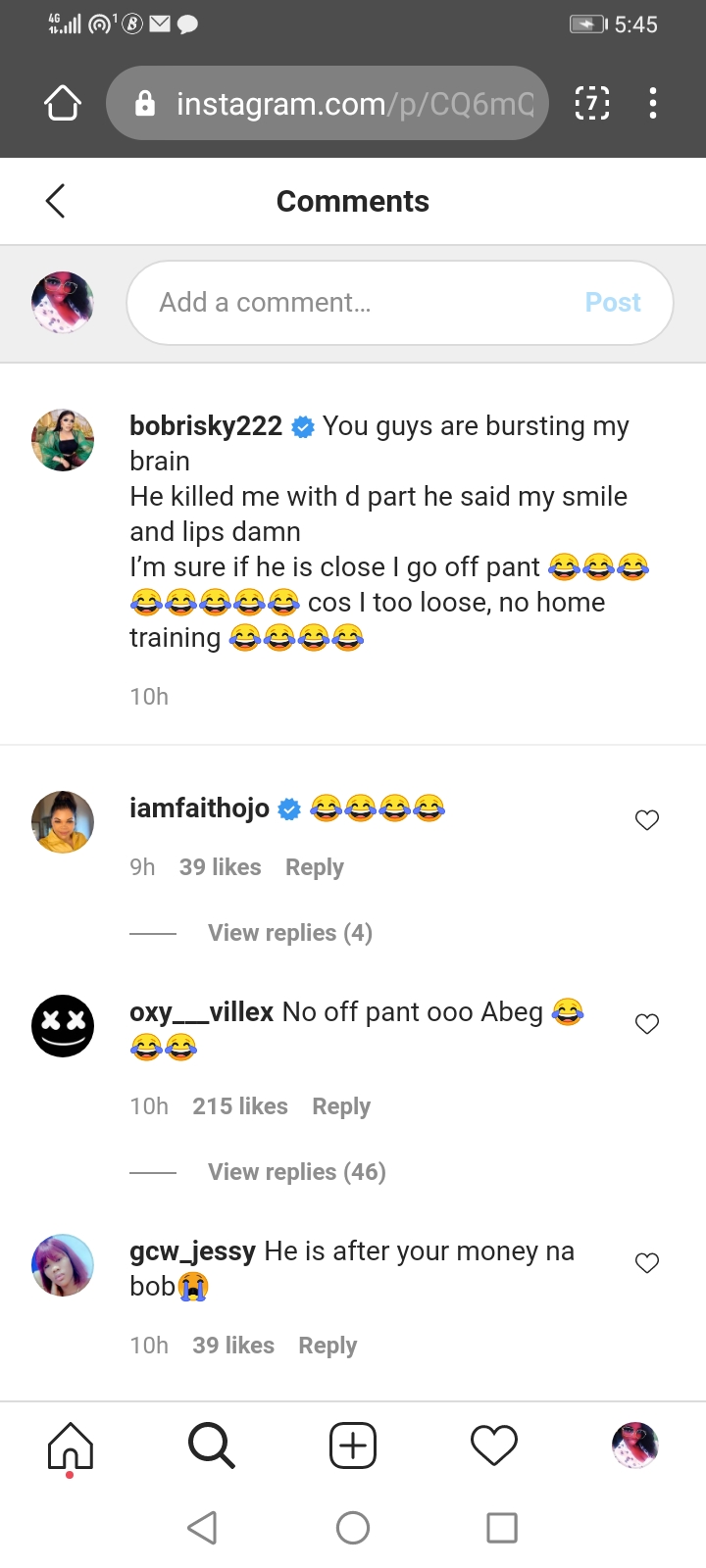The image size is (706, 1568).
Task: Switch to the search tab
Action: tap(211, 1445)
